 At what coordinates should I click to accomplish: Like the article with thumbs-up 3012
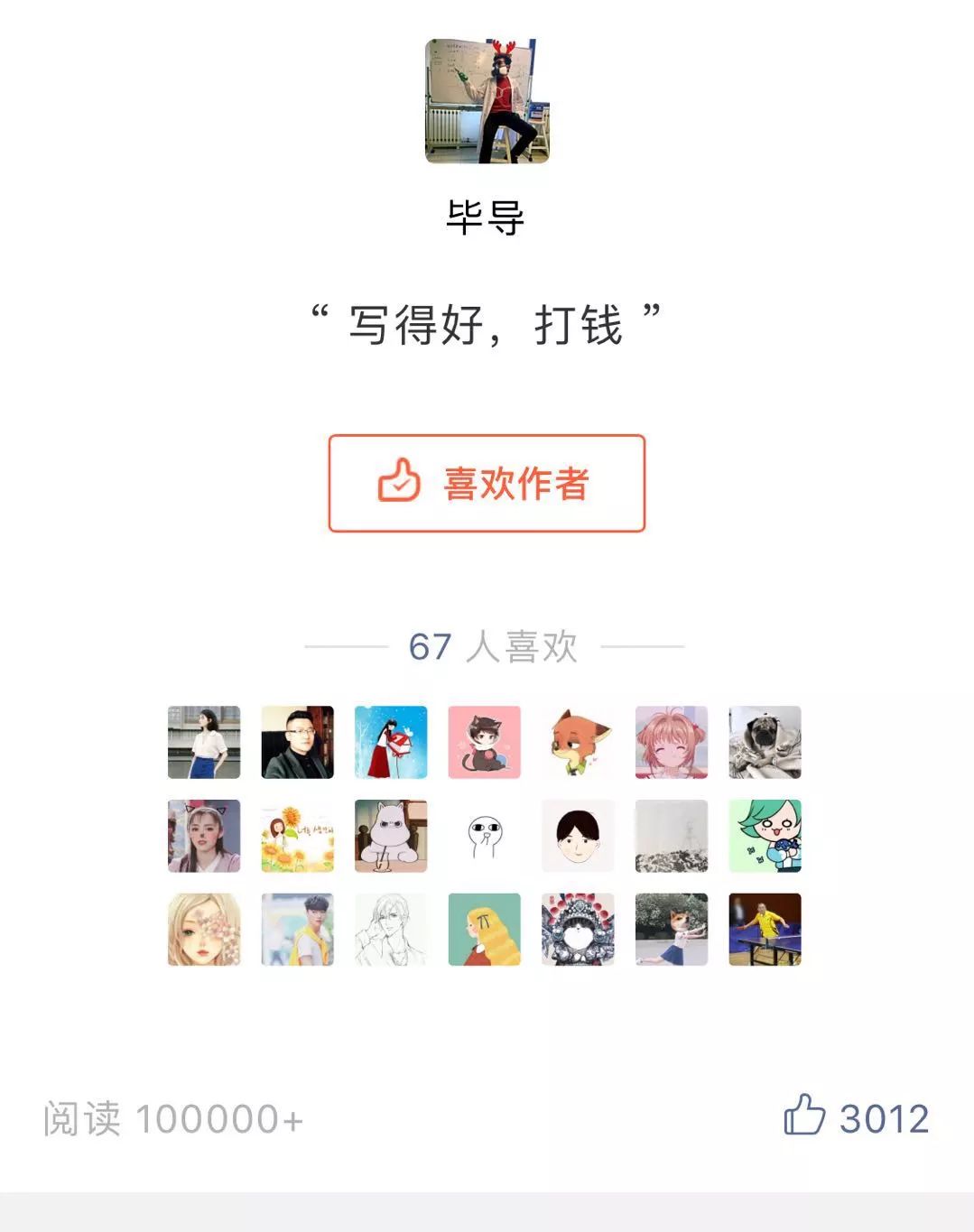(x=804, y=1116)
